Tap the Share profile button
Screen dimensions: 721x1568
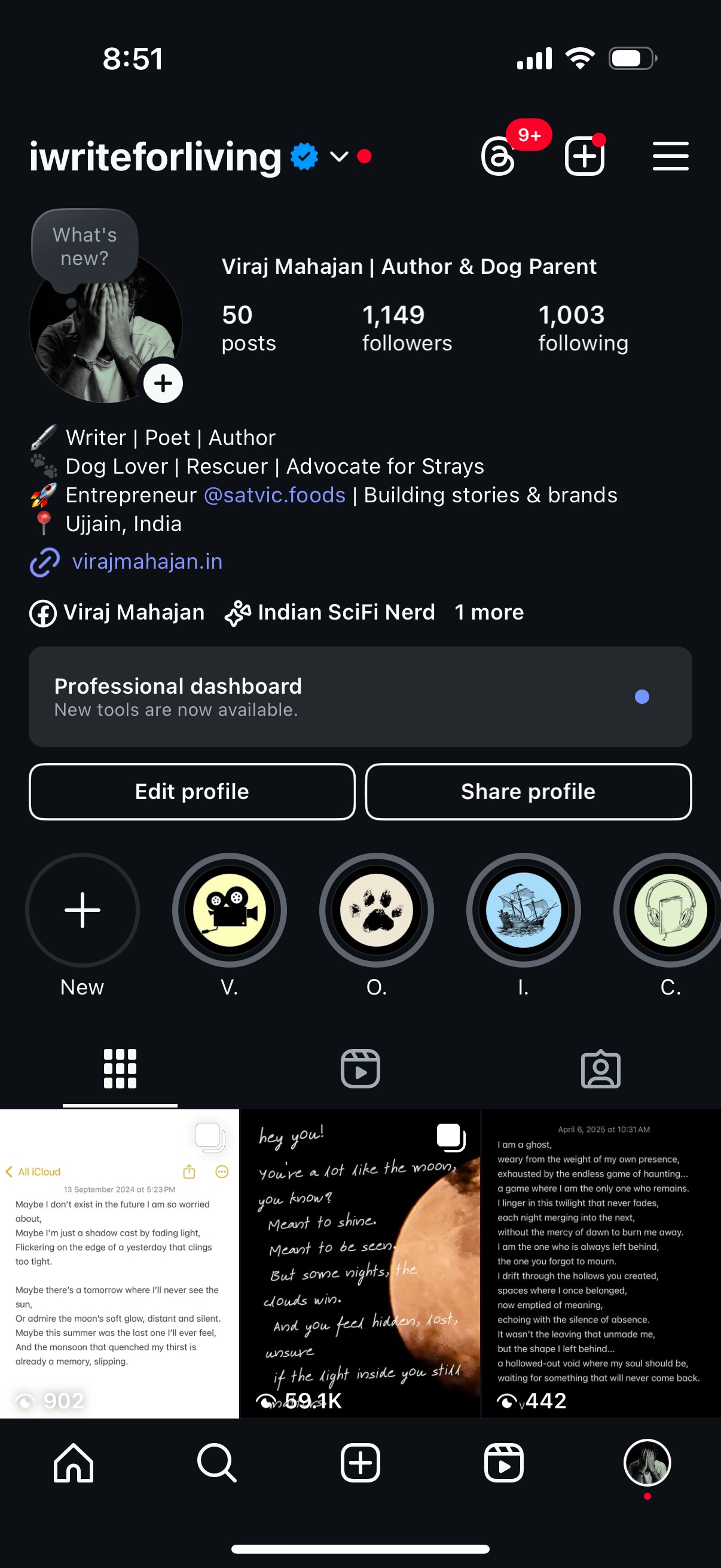(x=527, y=791)
